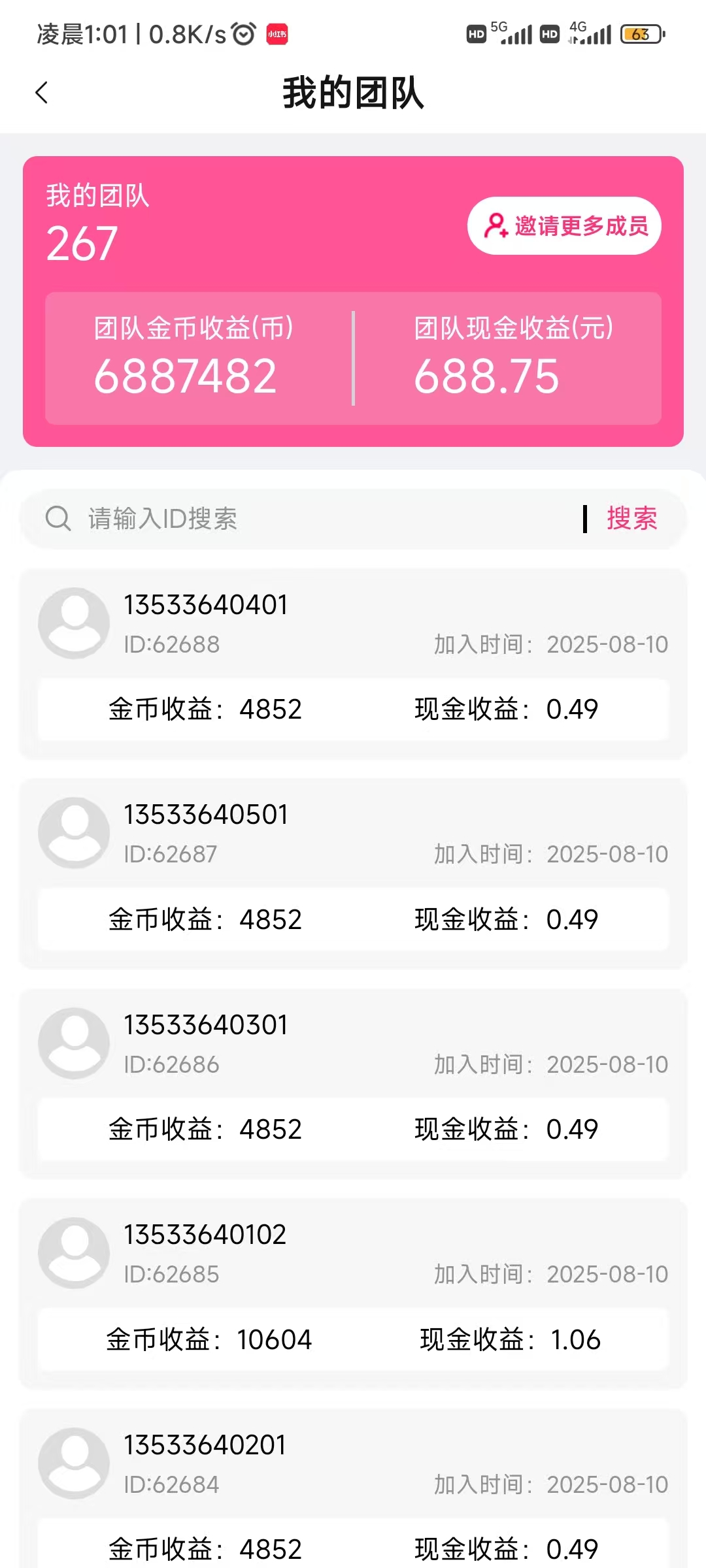
Task: Tap the 邀请更多成员 invite button
Action: pos(565,225)
